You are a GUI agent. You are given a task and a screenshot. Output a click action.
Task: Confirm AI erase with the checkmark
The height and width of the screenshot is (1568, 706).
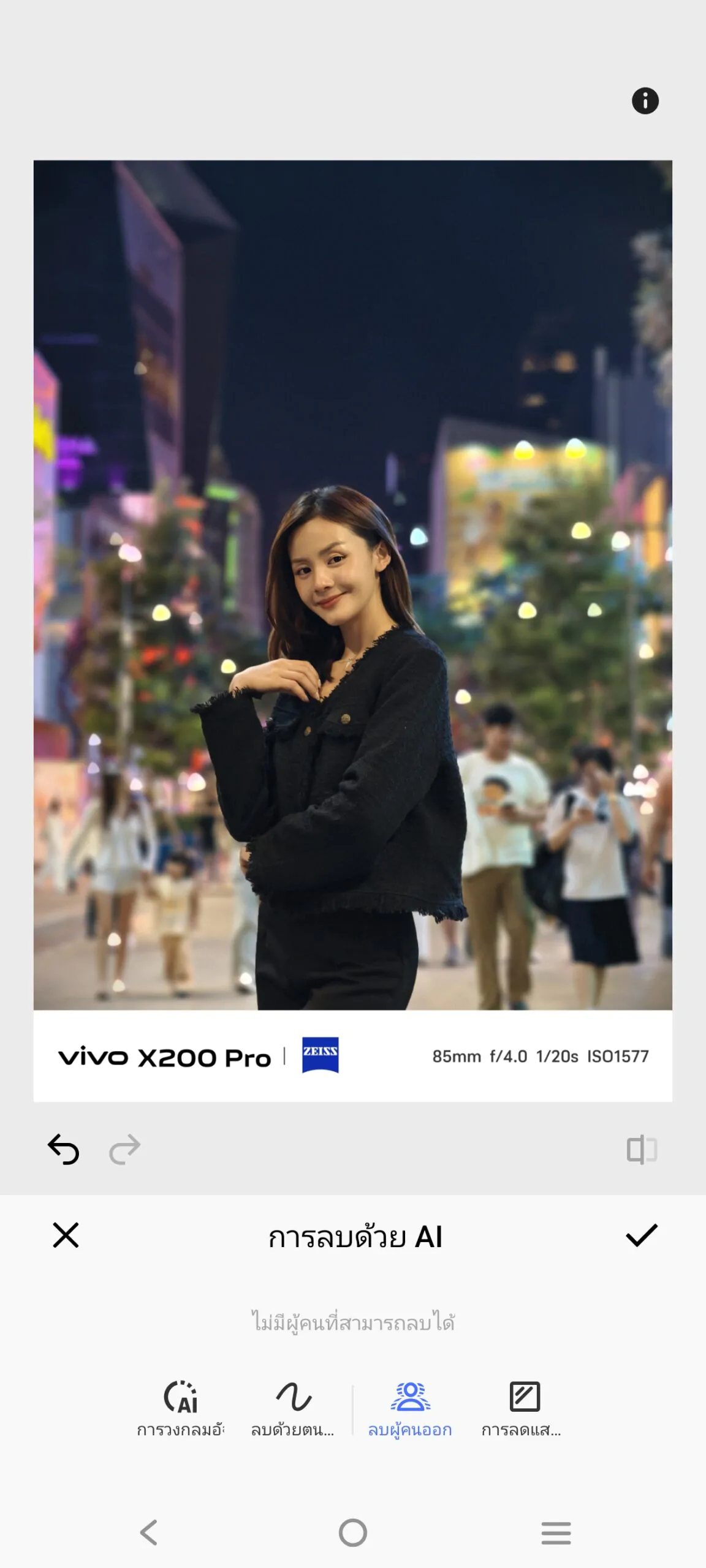coord(641,1235)
